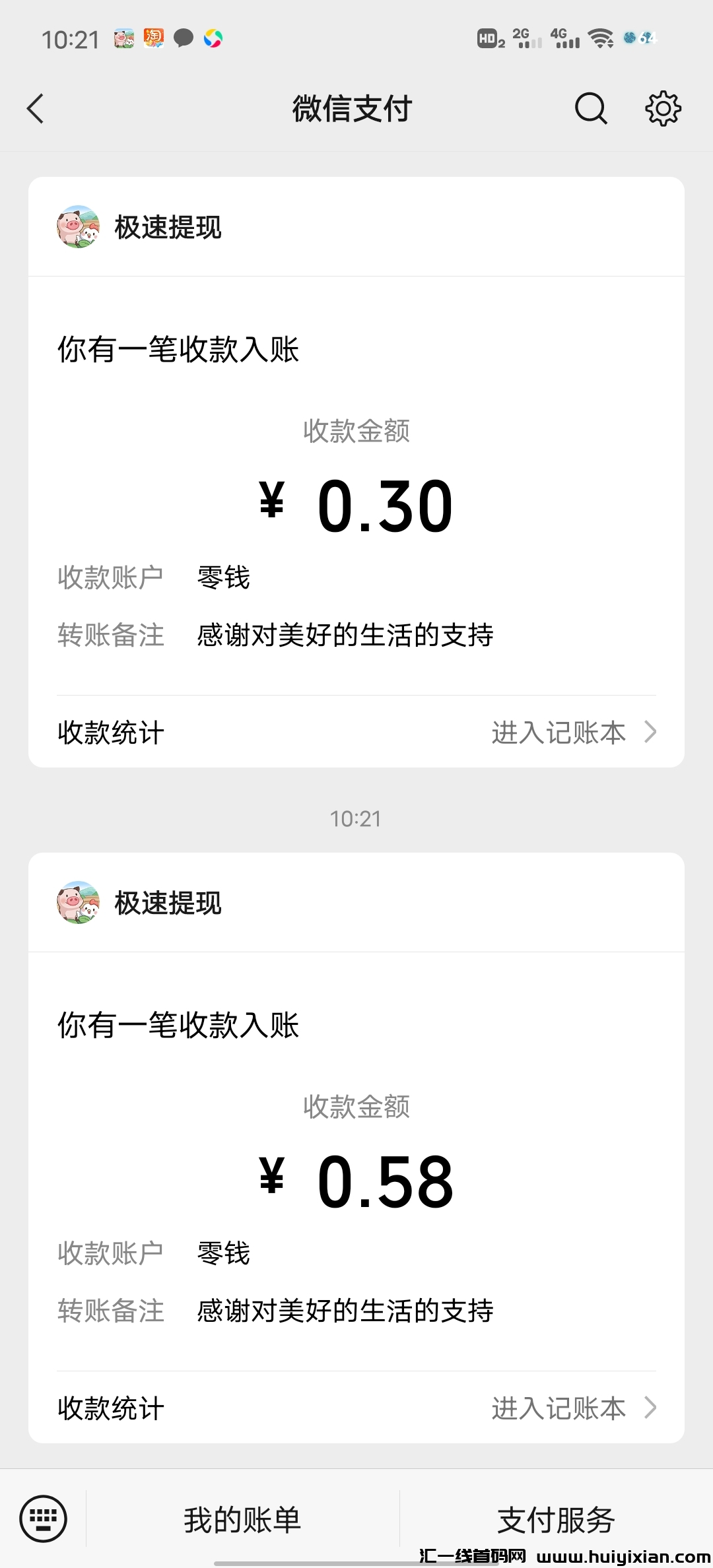Tap the battery indicator in the status bar
The height and width of the screenshot is (1568, 713).
(x=644, y=38)
